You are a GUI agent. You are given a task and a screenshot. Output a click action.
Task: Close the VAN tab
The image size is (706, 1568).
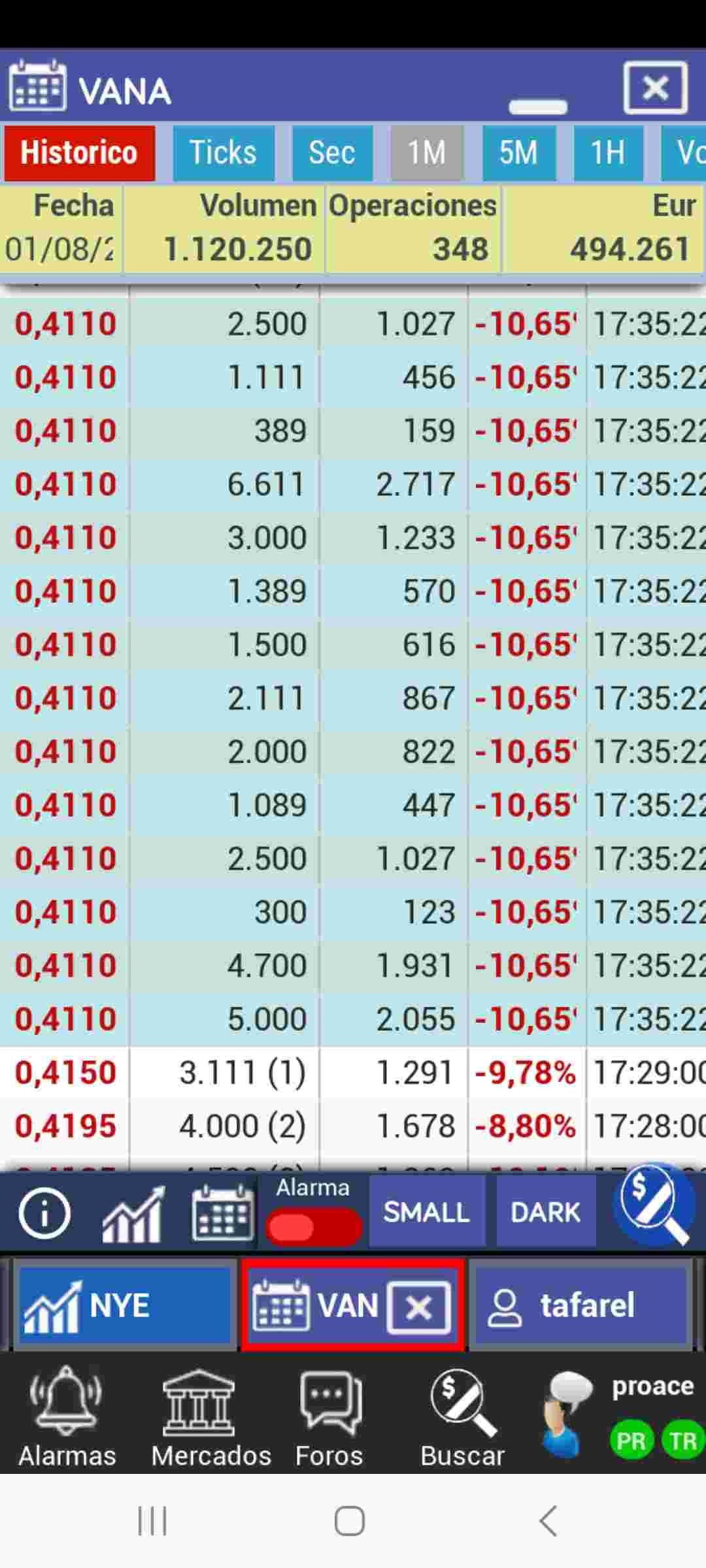(x=418, y=1307)
